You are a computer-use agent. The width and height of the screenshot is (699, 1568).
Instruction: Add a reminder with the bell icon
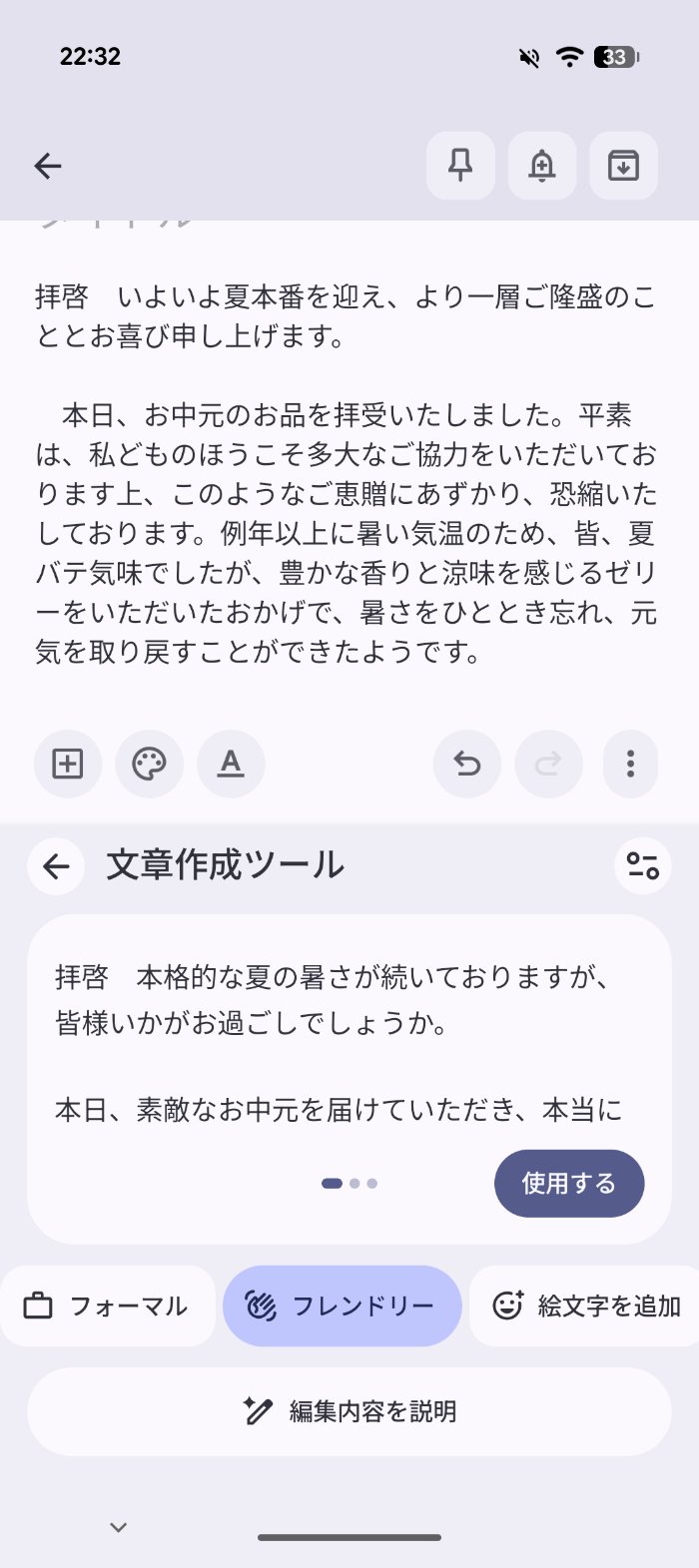point(542,166)
